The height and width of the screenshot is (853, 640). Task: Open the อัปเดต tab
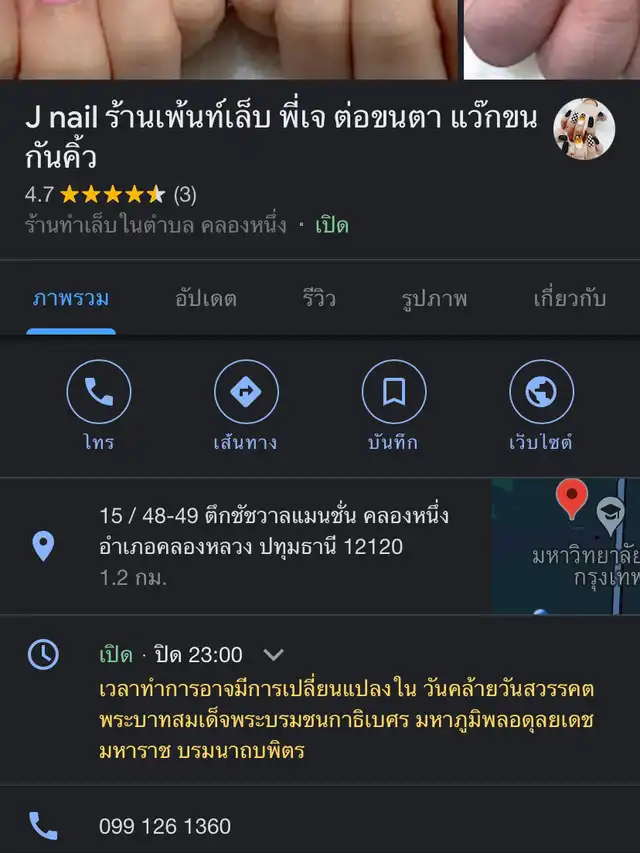[x=206, y=299]
